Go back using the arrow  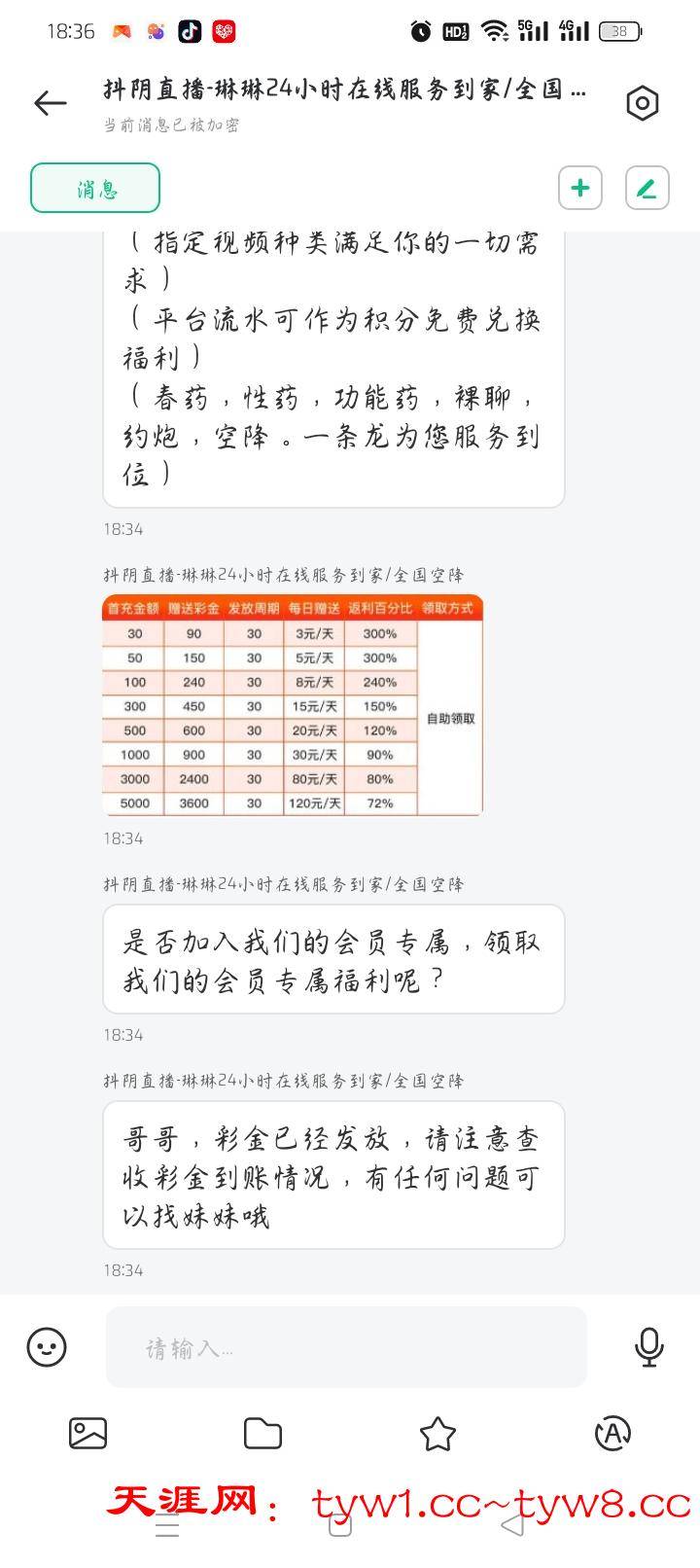click(51, 103)
